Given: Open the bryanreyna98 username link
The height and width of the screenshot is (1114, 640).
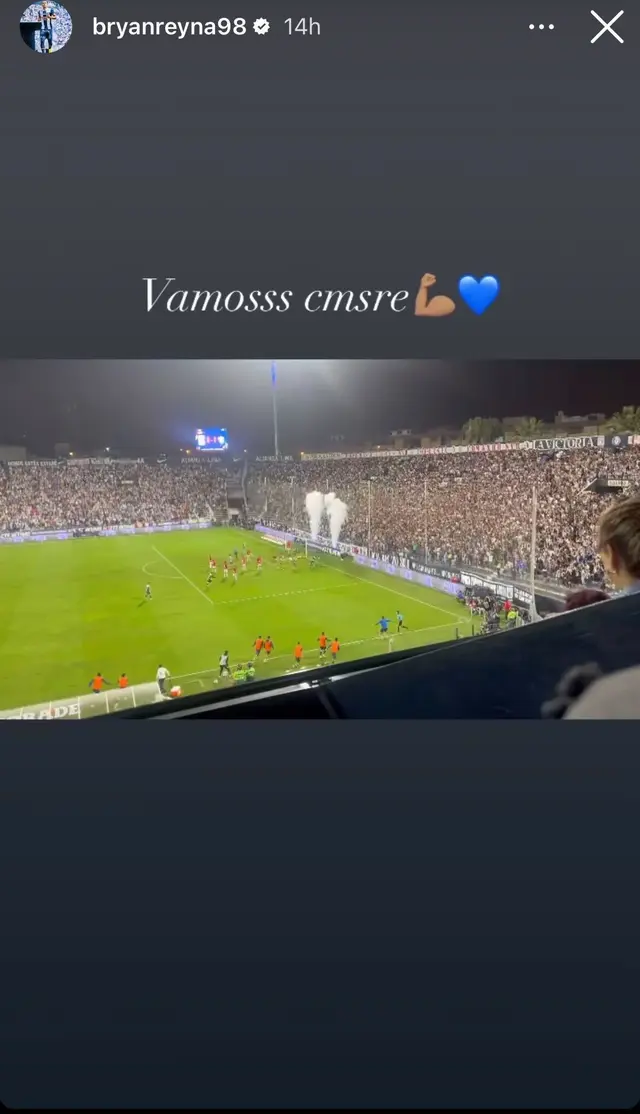Looking at the screenshot, I should (x=168, y=27).
